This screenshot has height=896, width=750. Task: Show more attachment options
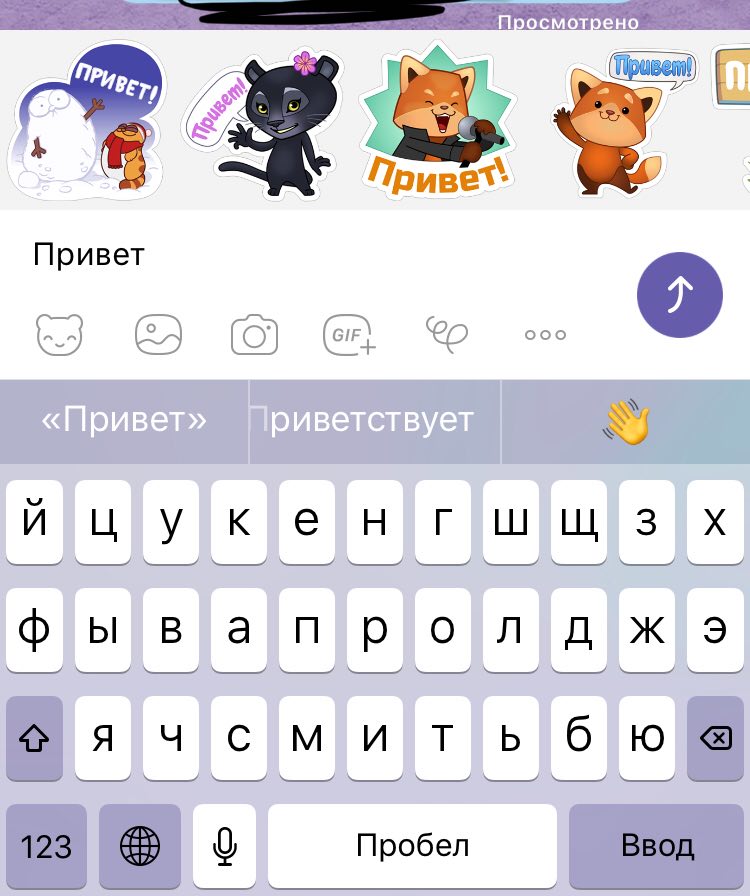pos(545,335)
